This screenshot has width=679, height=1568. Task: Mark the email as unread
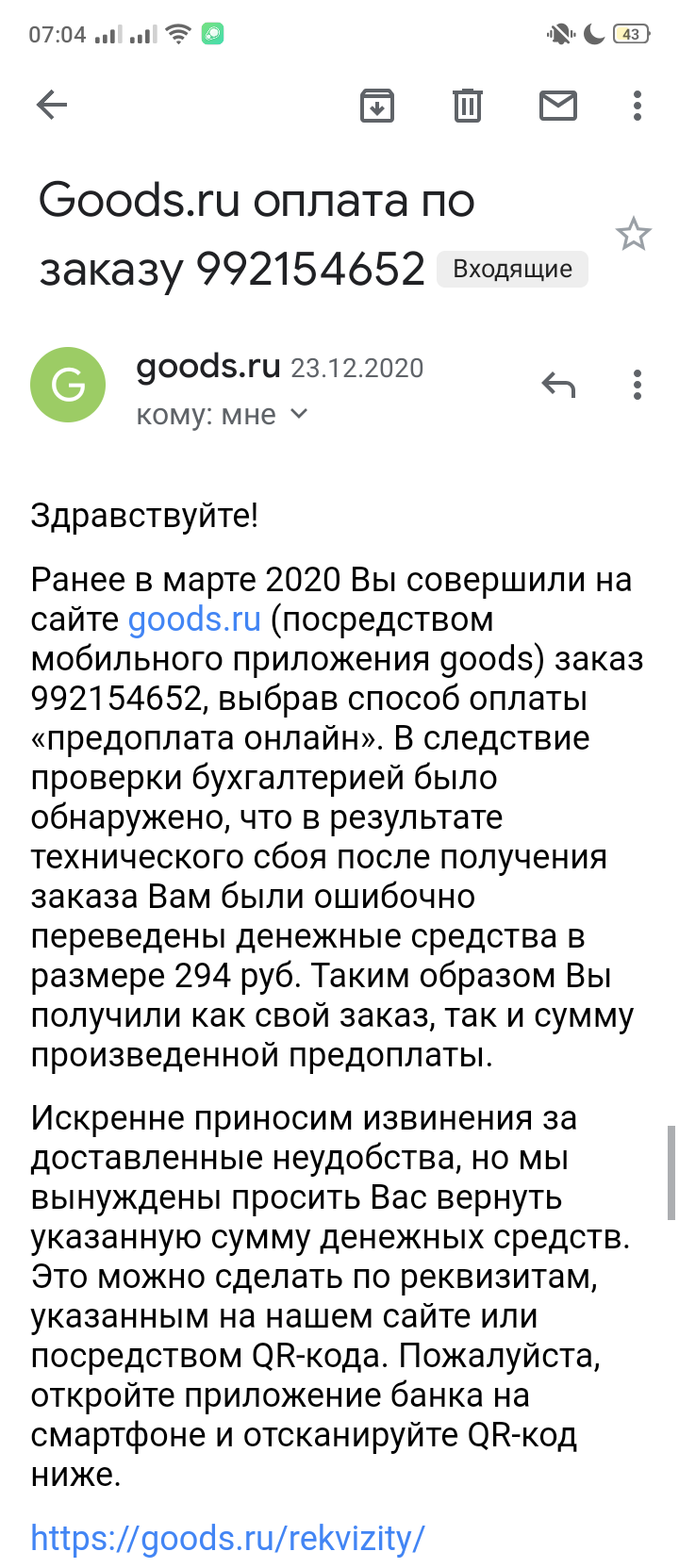(x=558, y=106)
